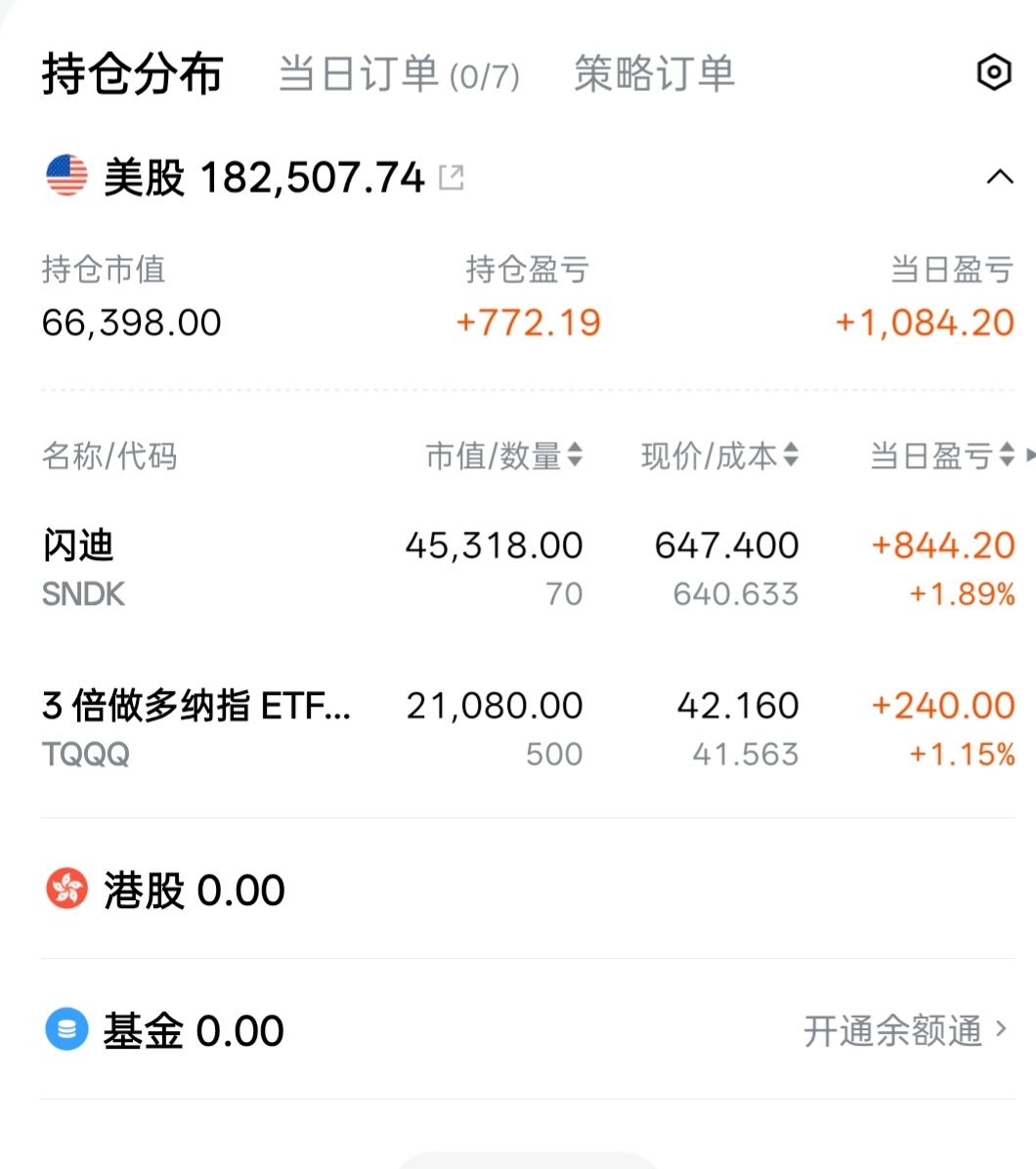Switch to the 策略订单 tab

pyautogui.click(x=654, y=74)
